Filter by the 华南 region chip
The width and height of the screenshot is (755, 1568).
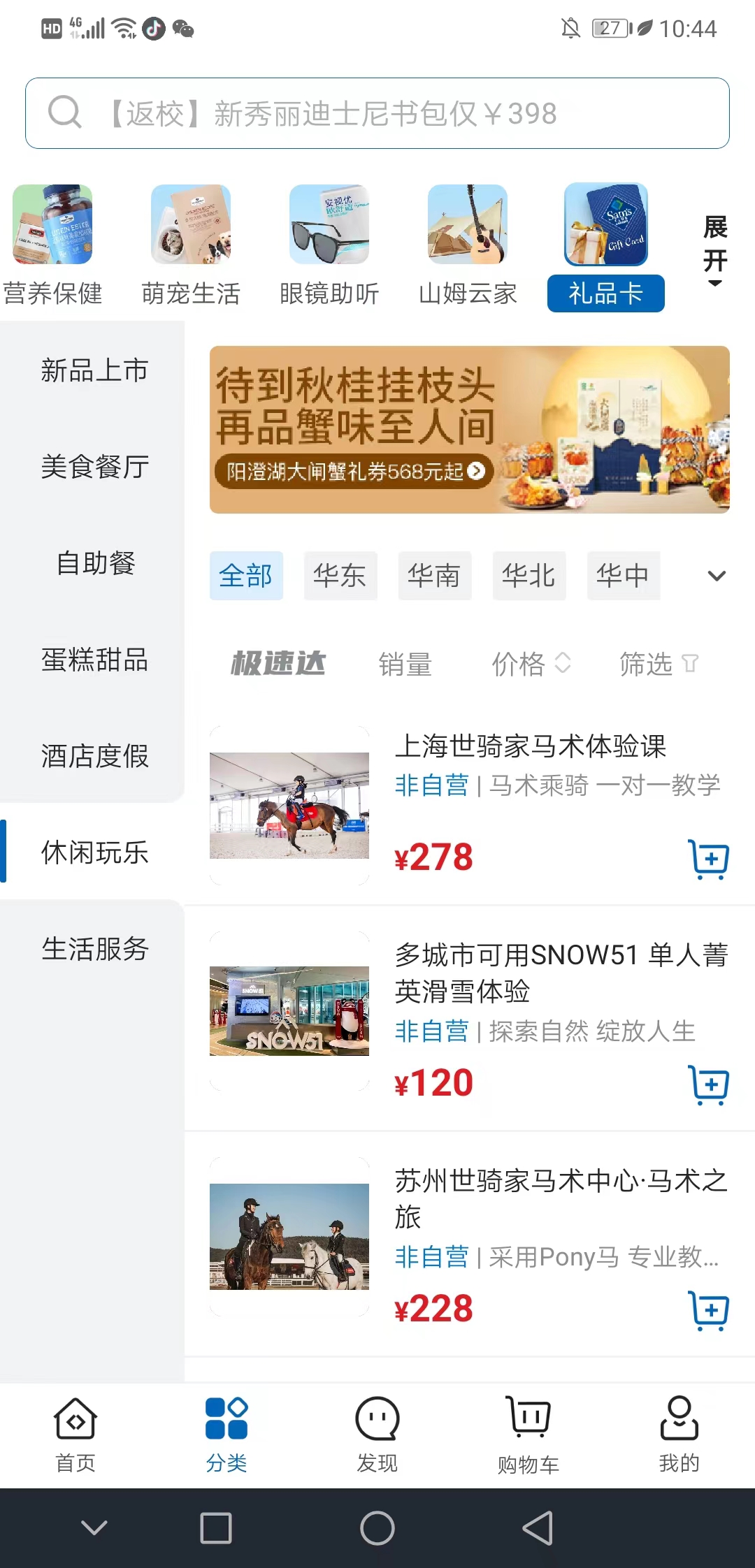[434, 576]
